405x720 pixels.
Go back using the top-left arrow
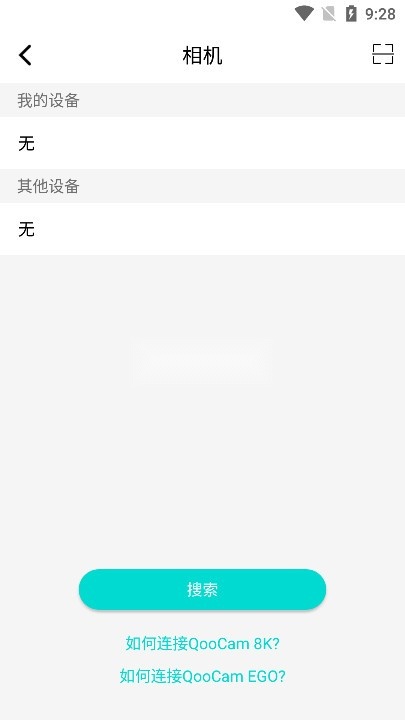pyautogui.click(x=25, y=55)
